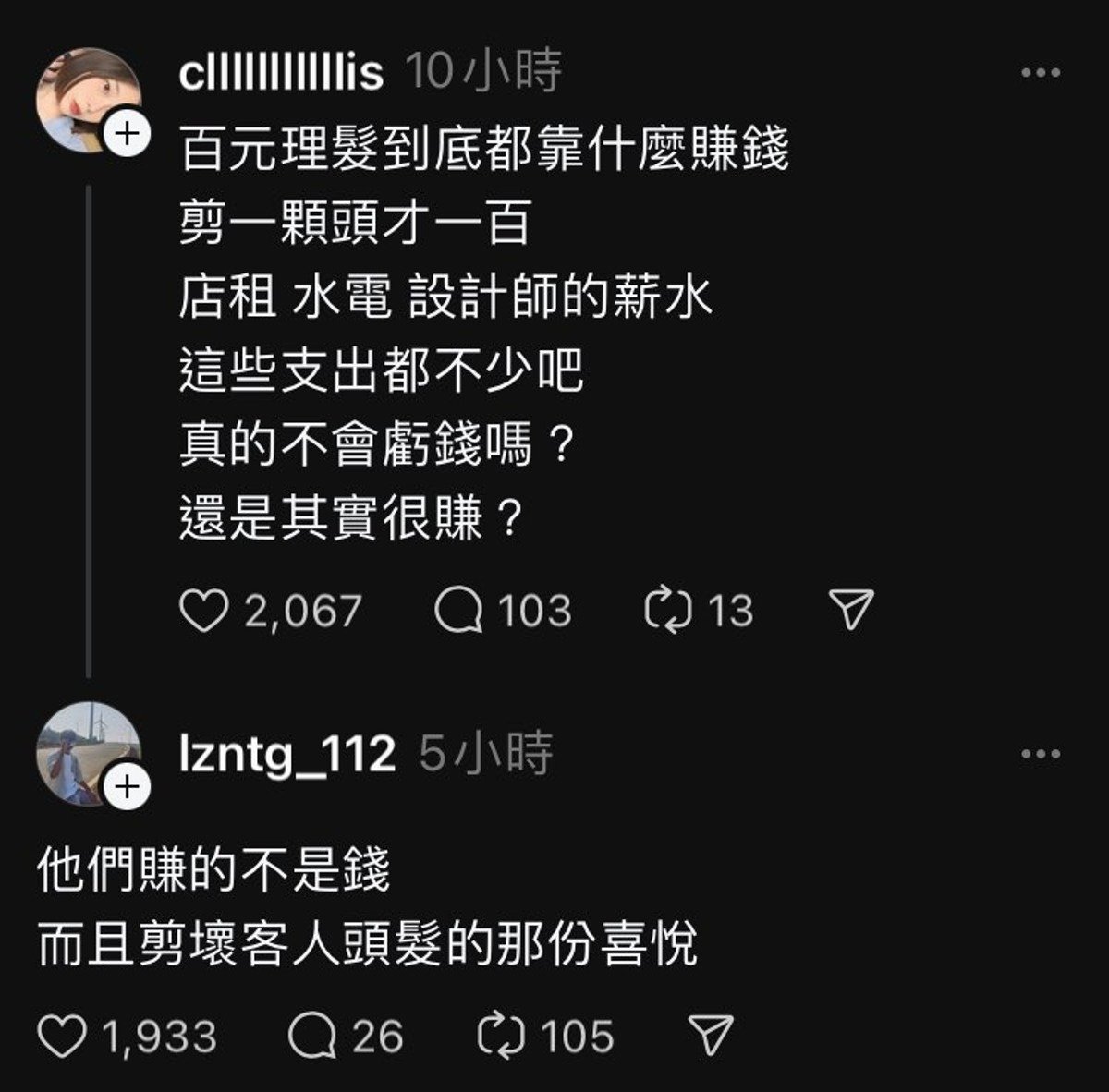Follow lzntg_112 via avatar plus badge
Screen dimensions: 1109x1092
pos(127,788)
